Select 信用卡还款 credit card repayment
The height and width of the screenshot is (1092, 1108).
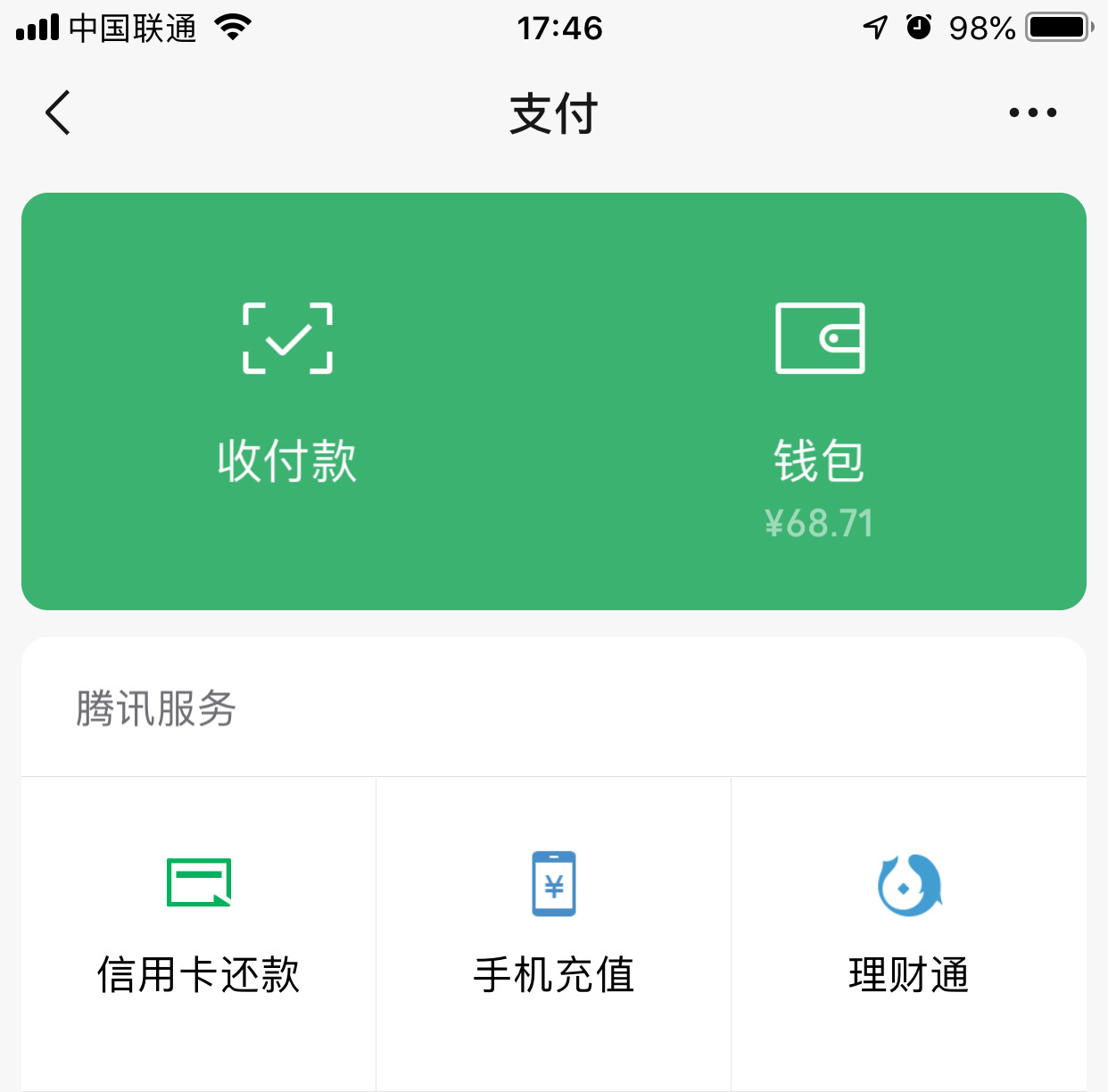tap(199, 928)
